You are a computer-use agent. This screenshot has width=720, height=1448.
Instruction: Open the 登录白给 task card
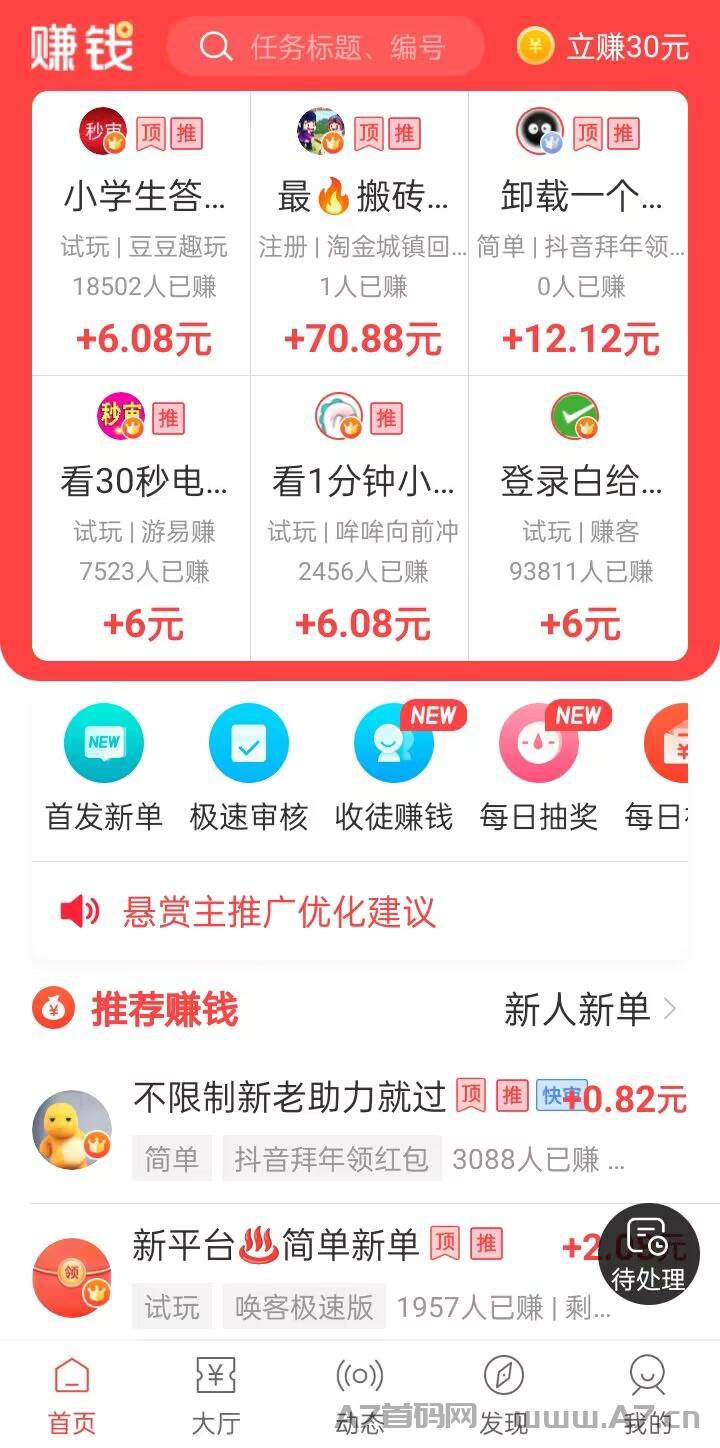coord(578,518)
